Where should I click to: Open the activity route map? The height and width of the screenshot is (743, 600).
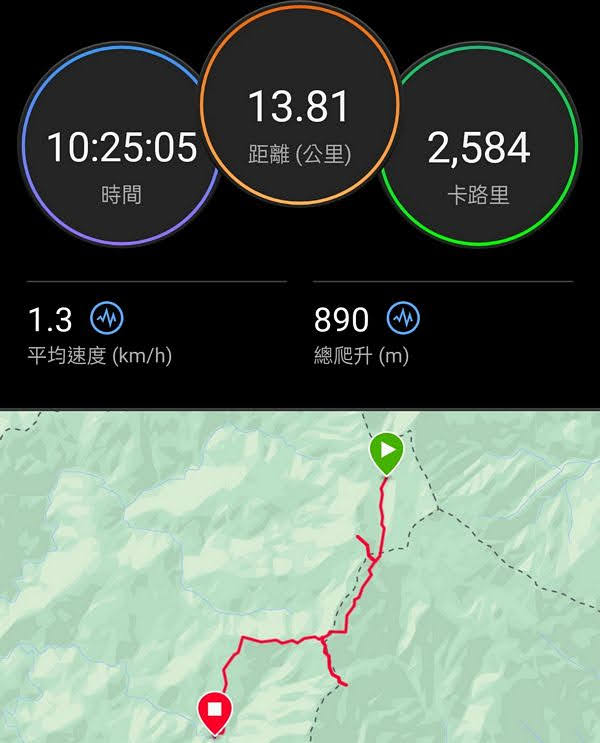pyautogui.click(x=300, y=575)
